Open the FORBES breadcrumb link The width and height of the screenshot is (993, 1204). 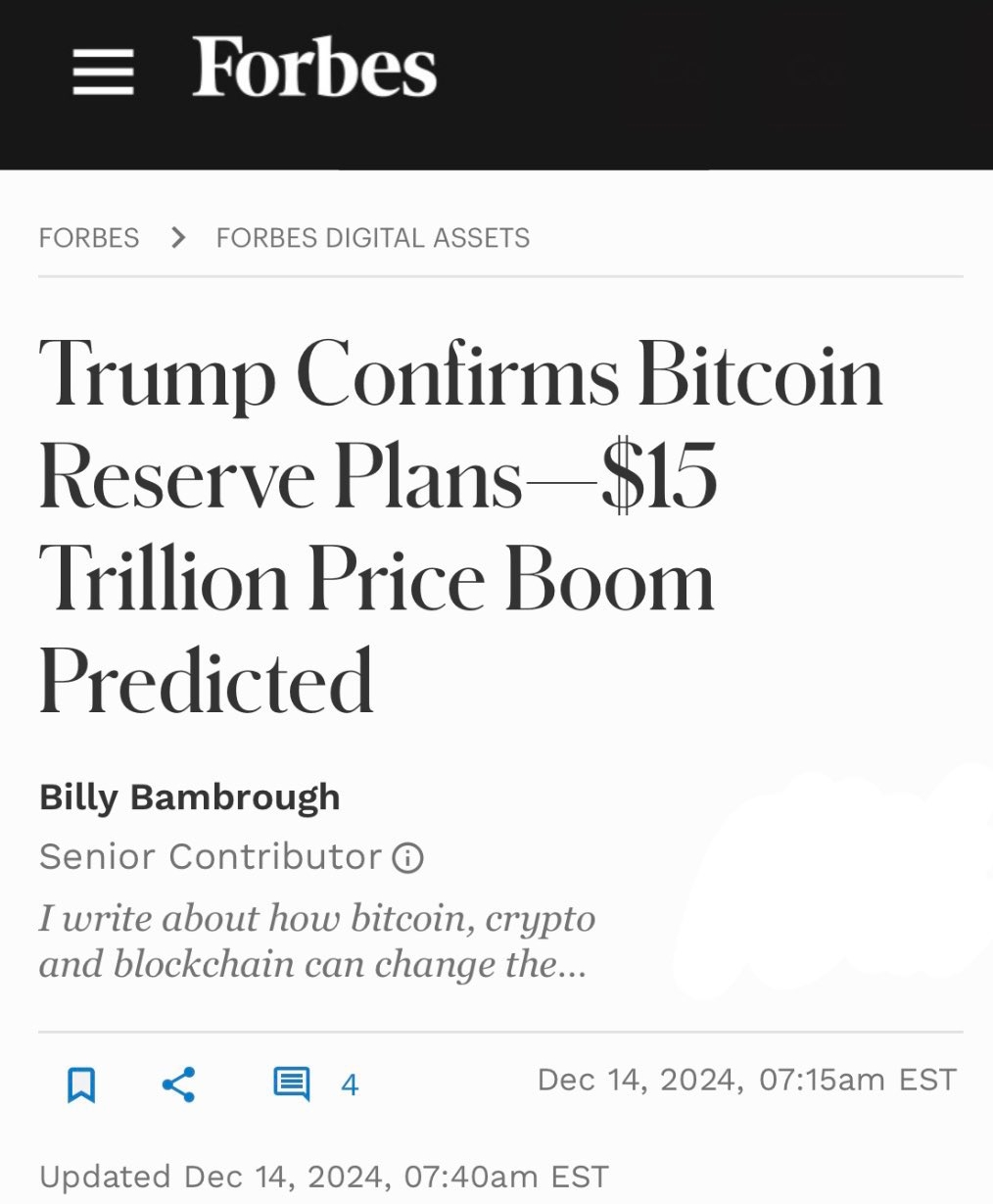89,238
